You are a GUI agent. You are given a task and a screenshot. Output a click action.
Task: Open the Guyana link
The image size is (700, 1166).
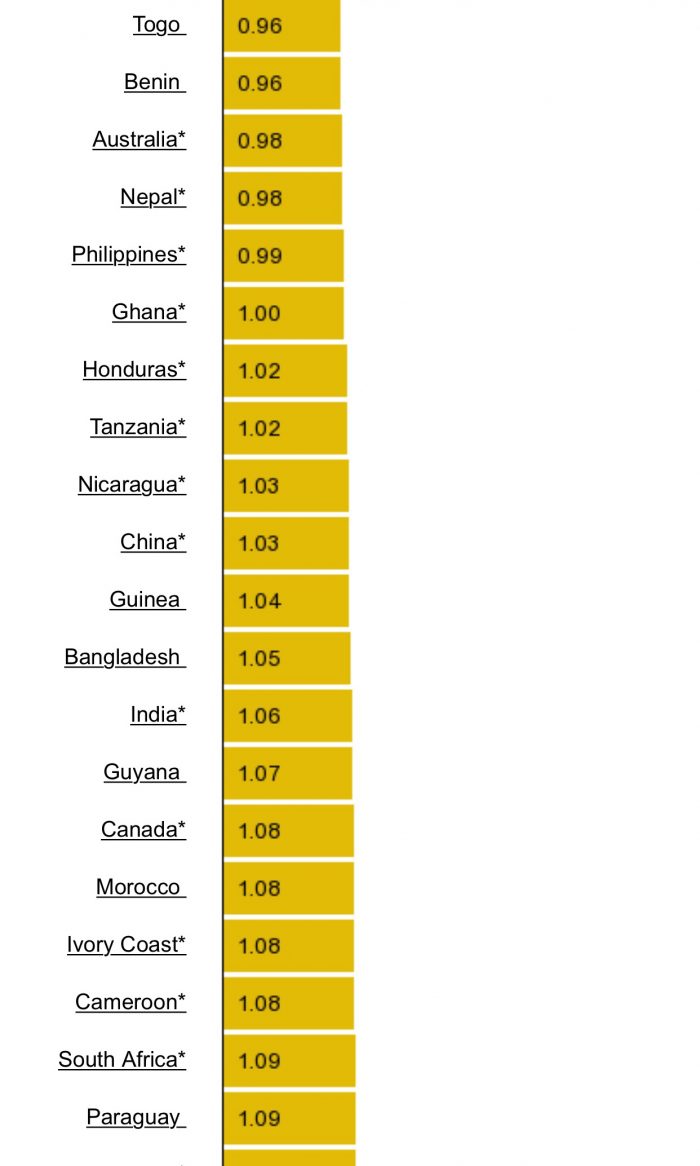pyautogui.click(x=144, y=772)
